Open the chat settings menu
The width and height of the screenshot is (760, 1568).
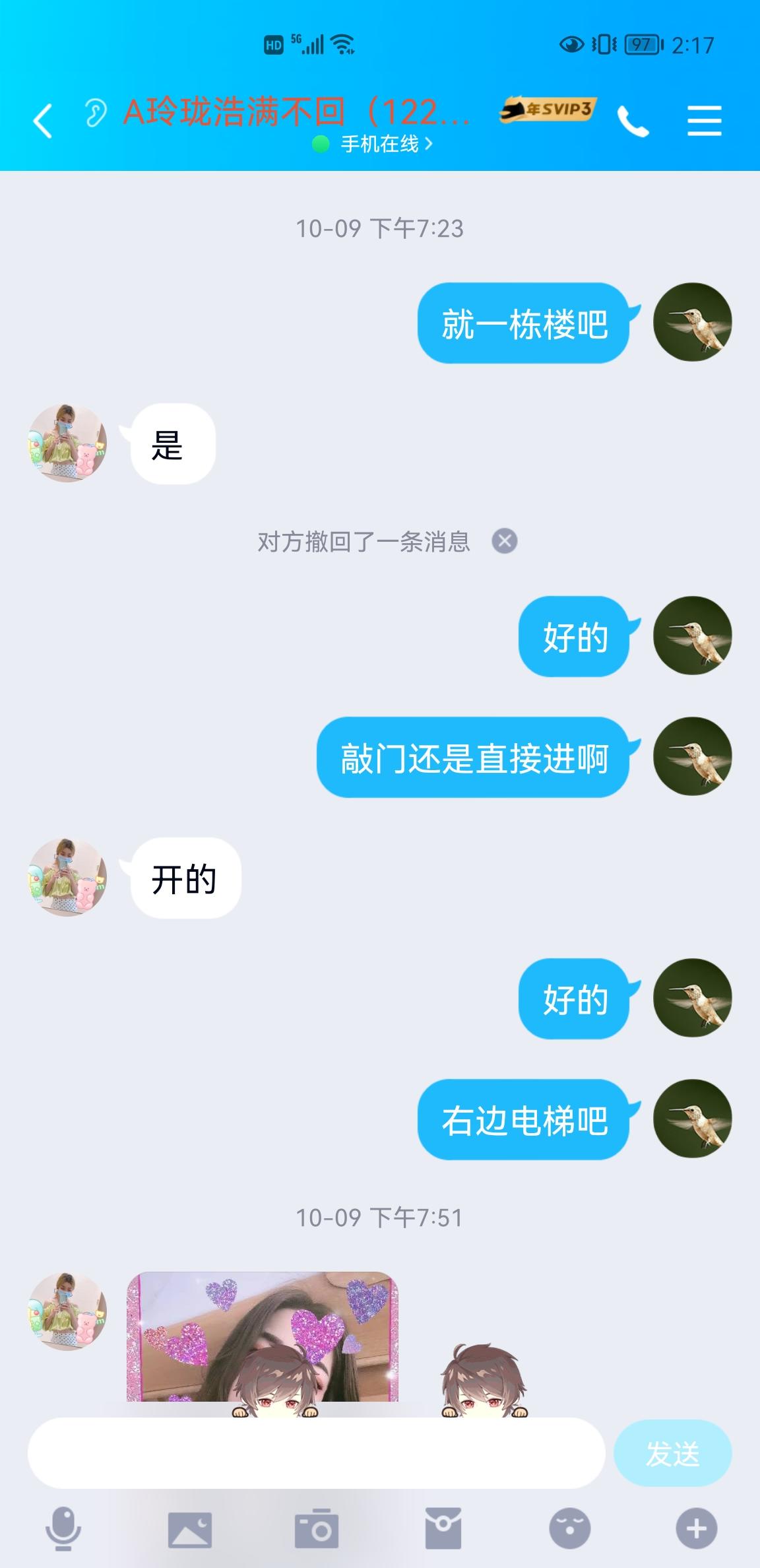click(x=704, y=121)
